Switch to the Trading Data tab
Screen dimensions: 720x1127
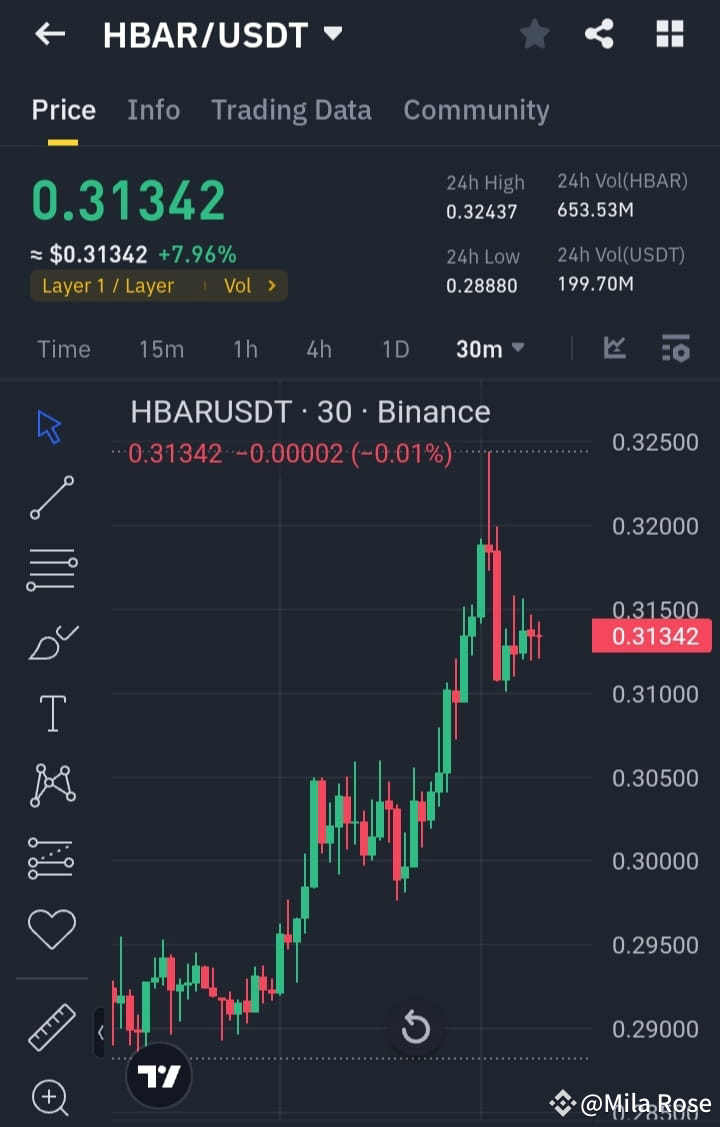point(291,110)
